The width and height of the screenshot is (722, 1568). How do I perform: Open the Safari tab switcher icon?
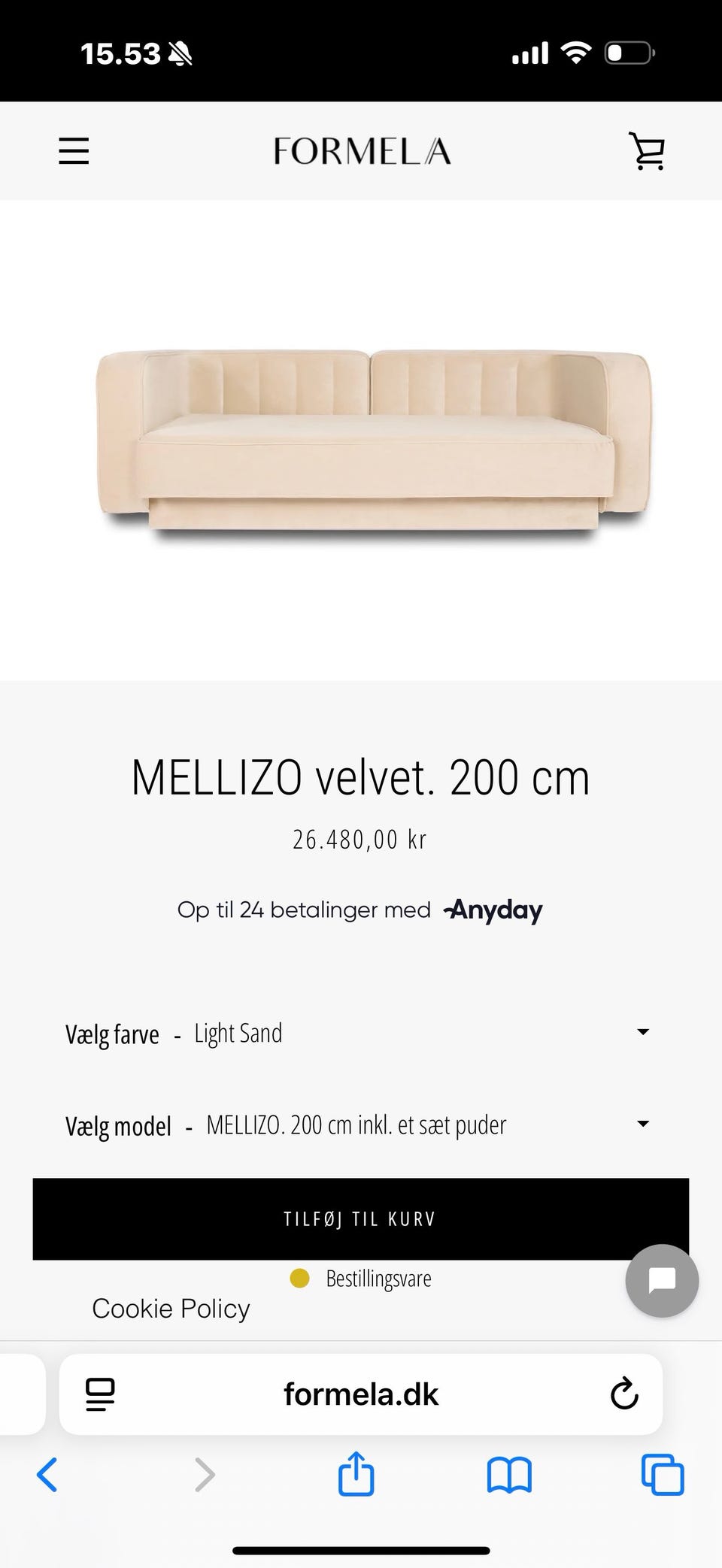(x=660, y=1475)
